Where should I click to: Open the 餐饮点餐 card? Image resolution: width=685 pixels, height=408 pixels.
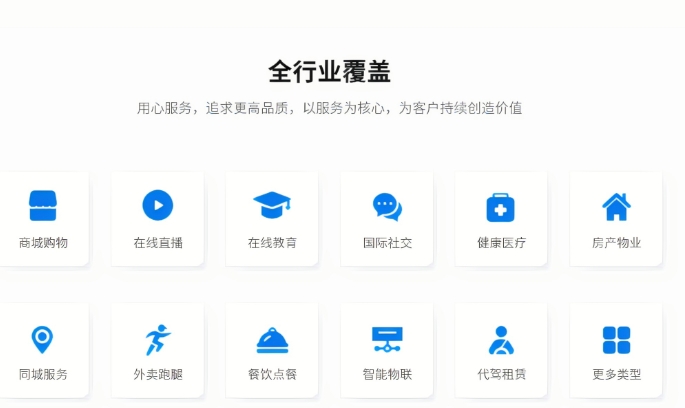272,352
